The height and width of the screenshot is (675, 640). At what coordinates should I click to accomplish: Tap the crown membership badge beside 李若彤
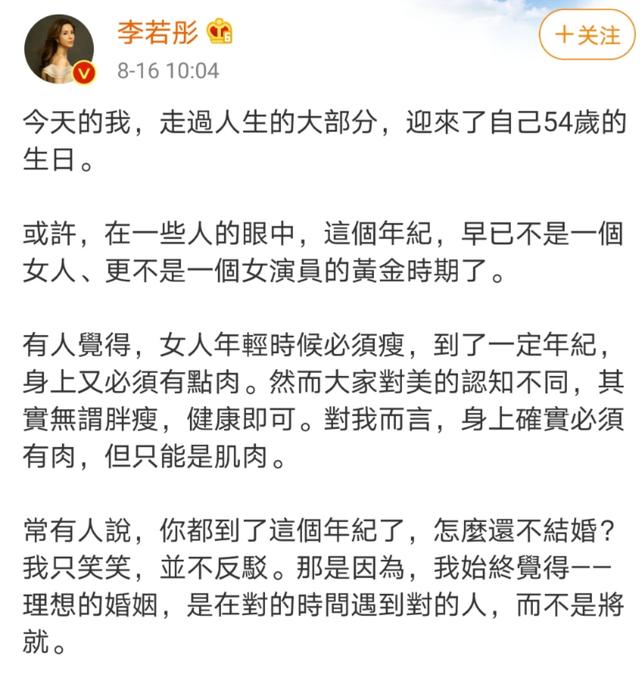220,32
